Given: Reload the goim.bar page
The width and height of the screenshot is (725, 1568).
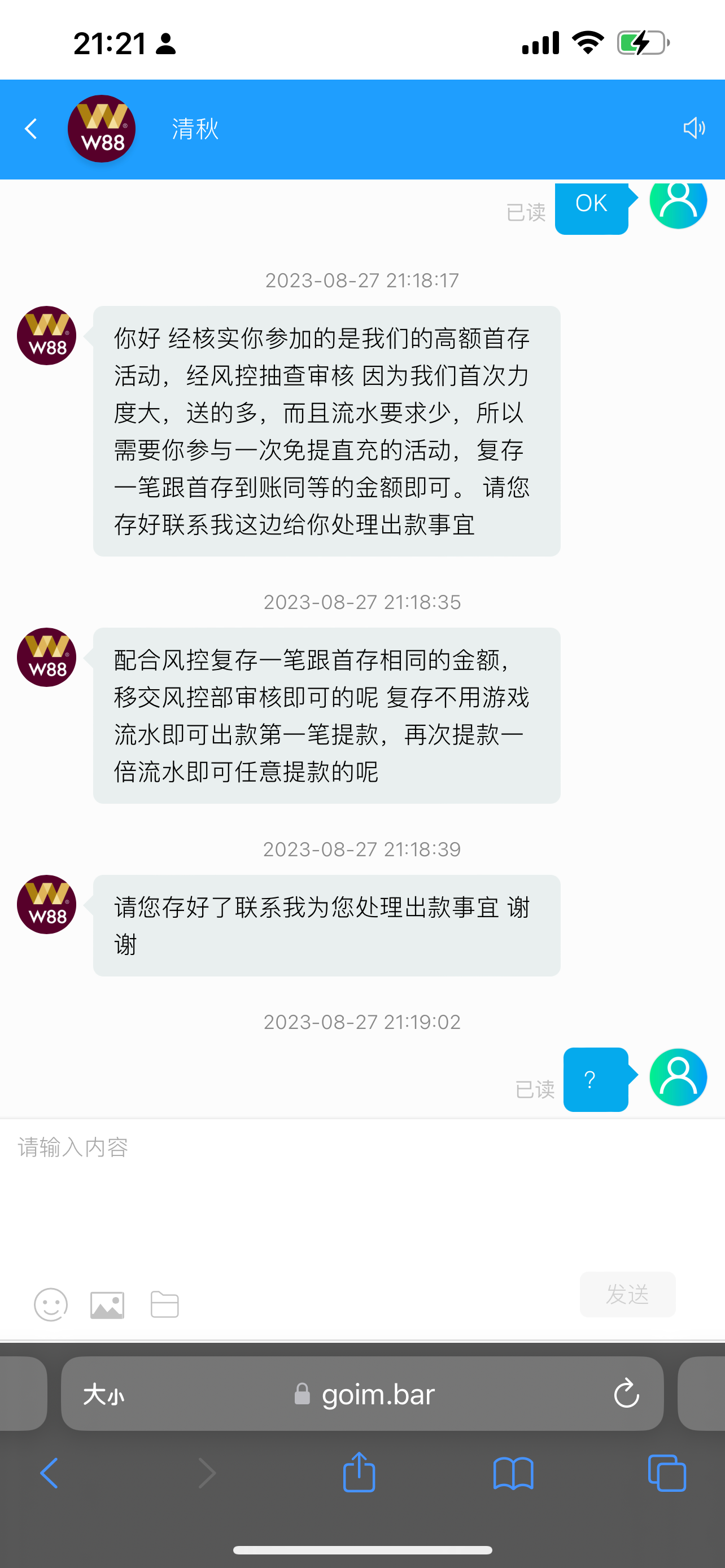Looking at the screenshot, I should (x=626, y=1394).
